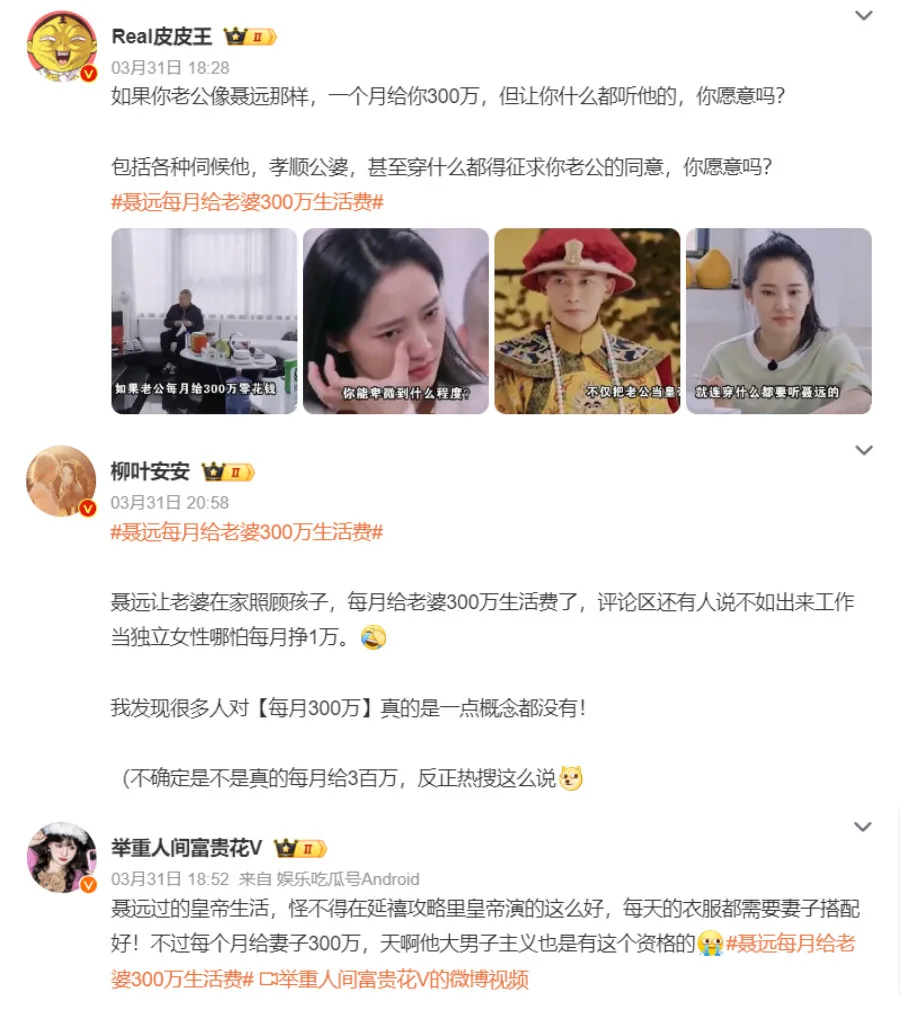
Task: Open the username Real皮皮王
Action: tap(161, 37)
